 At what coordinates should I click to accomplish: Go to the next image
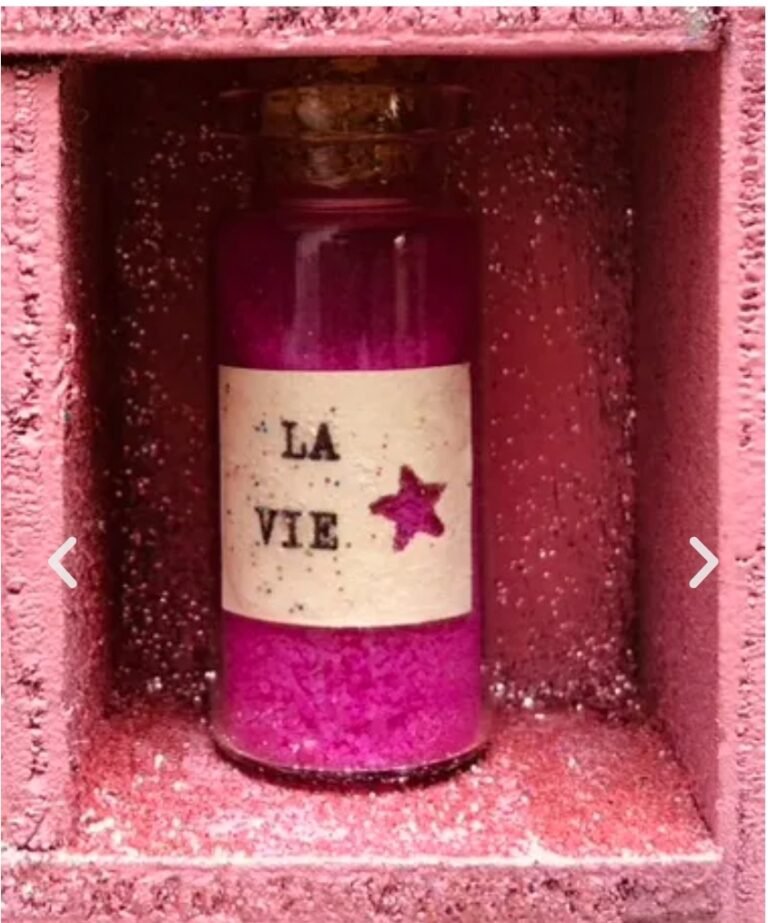tap(704, 562)
